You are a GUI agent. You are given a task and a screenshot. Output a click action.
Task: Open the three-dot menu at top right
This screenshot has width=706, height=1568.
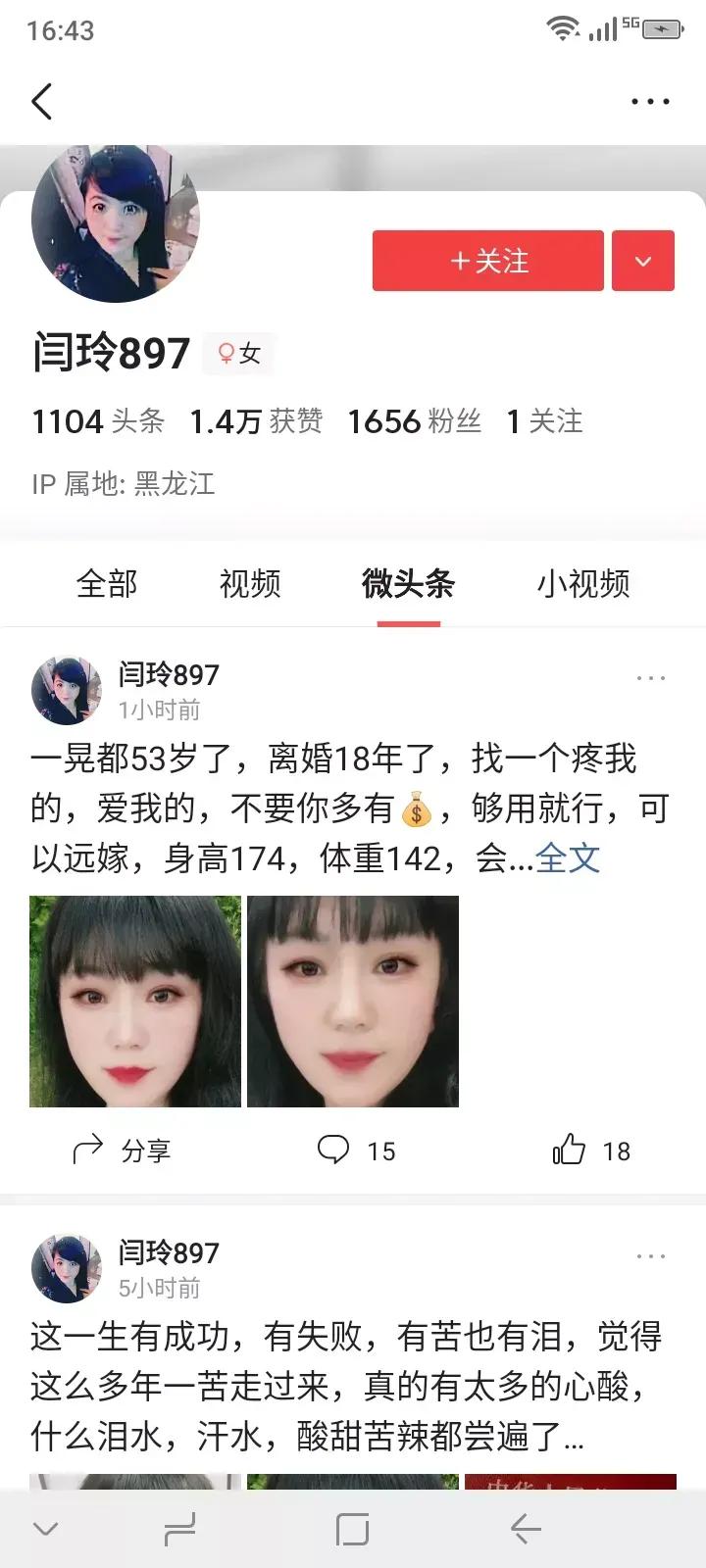[650, 101]
